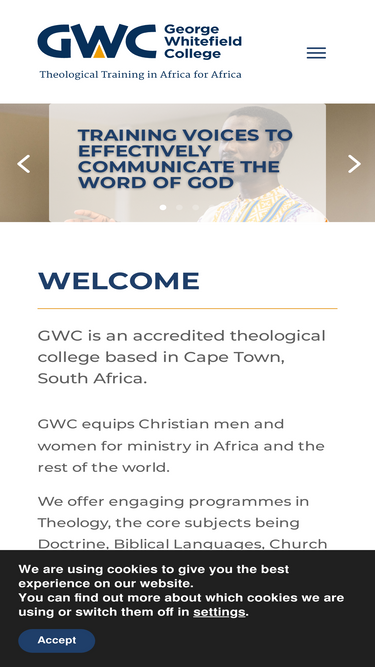Go to the previous carousel slide
Viewport: 375px width, 667px height.
[23, 164]
